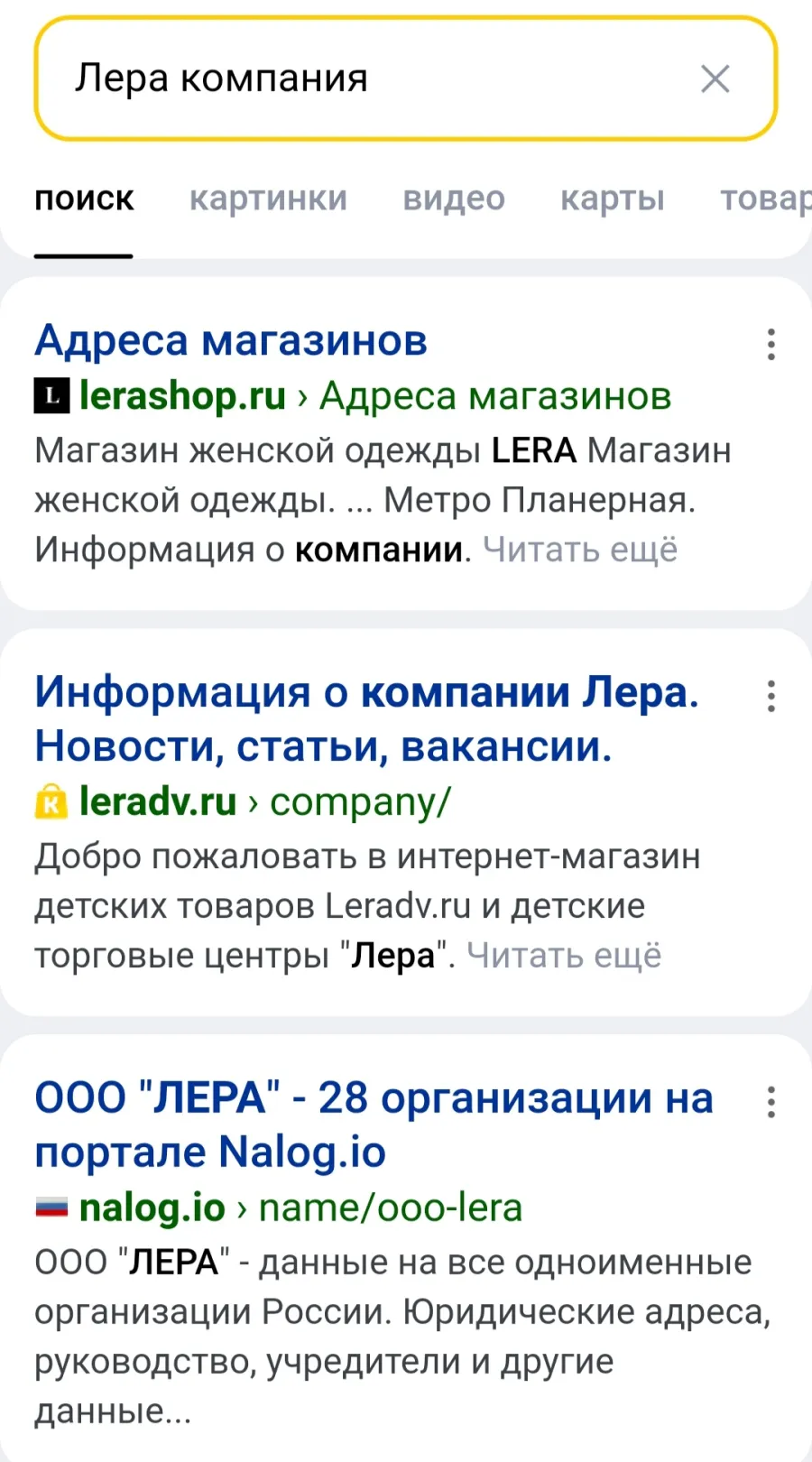This screenshot has width=812, height=1462.
Task: Open the ООО "ЛЕРА" 28 организации result
Action: point(374,1124)
